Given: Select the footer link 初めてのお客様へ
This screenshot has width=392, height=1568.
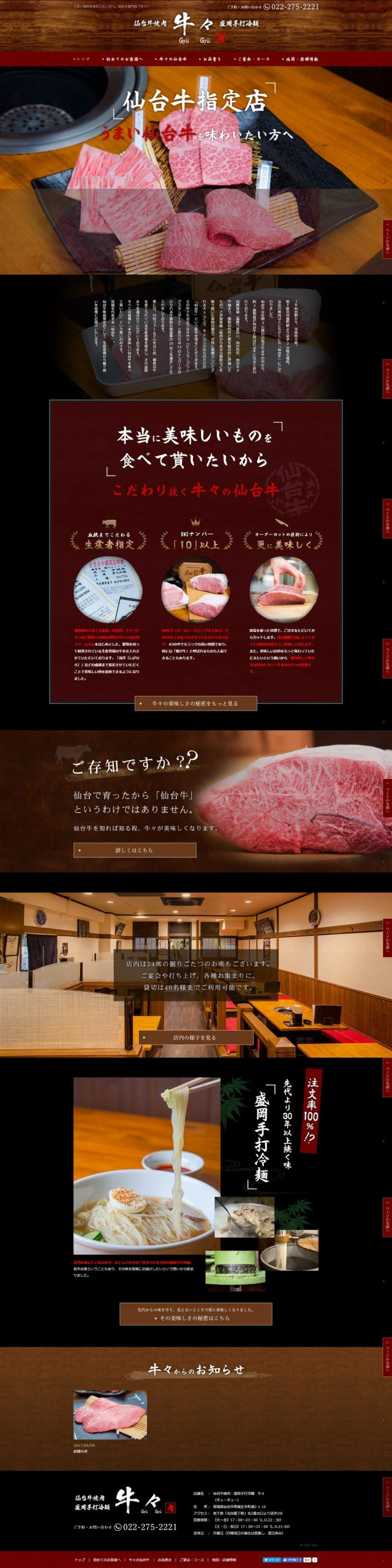Looking at the screenshot, I should (x=107, y=1560).
